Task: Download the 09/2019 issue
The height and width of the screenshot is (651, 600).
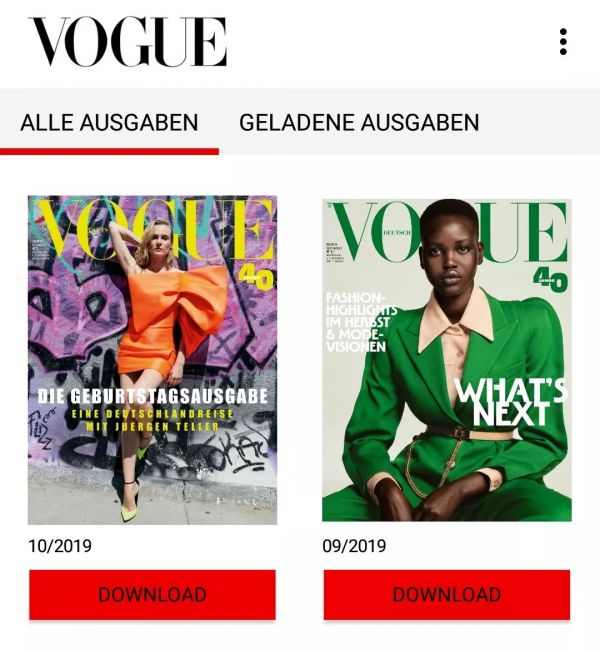Action: pyautogui.click(x=446, y=595)
